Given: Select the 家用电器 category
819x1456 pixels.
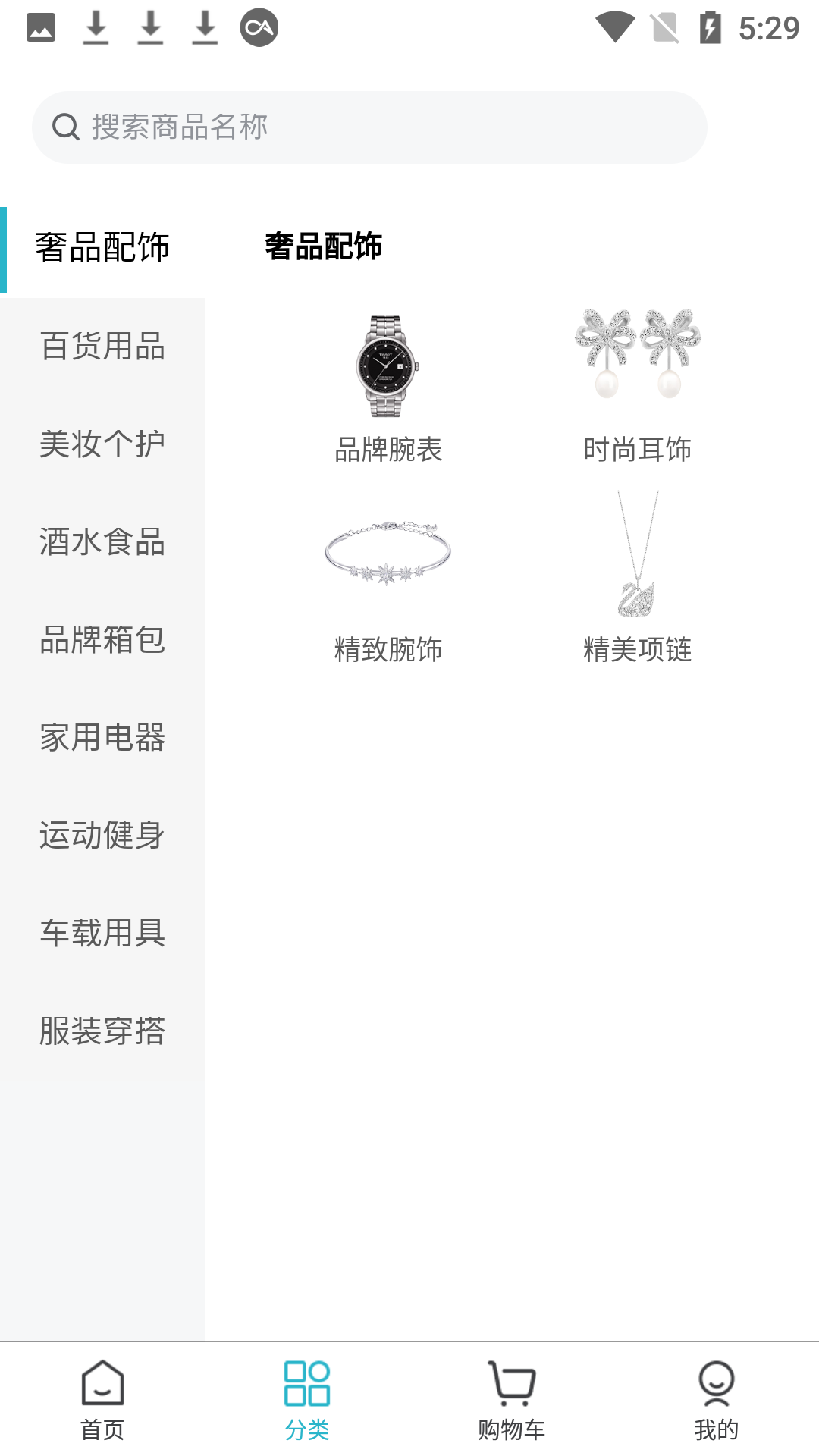Looking at the screenshot, I should (x=102, y=738).
